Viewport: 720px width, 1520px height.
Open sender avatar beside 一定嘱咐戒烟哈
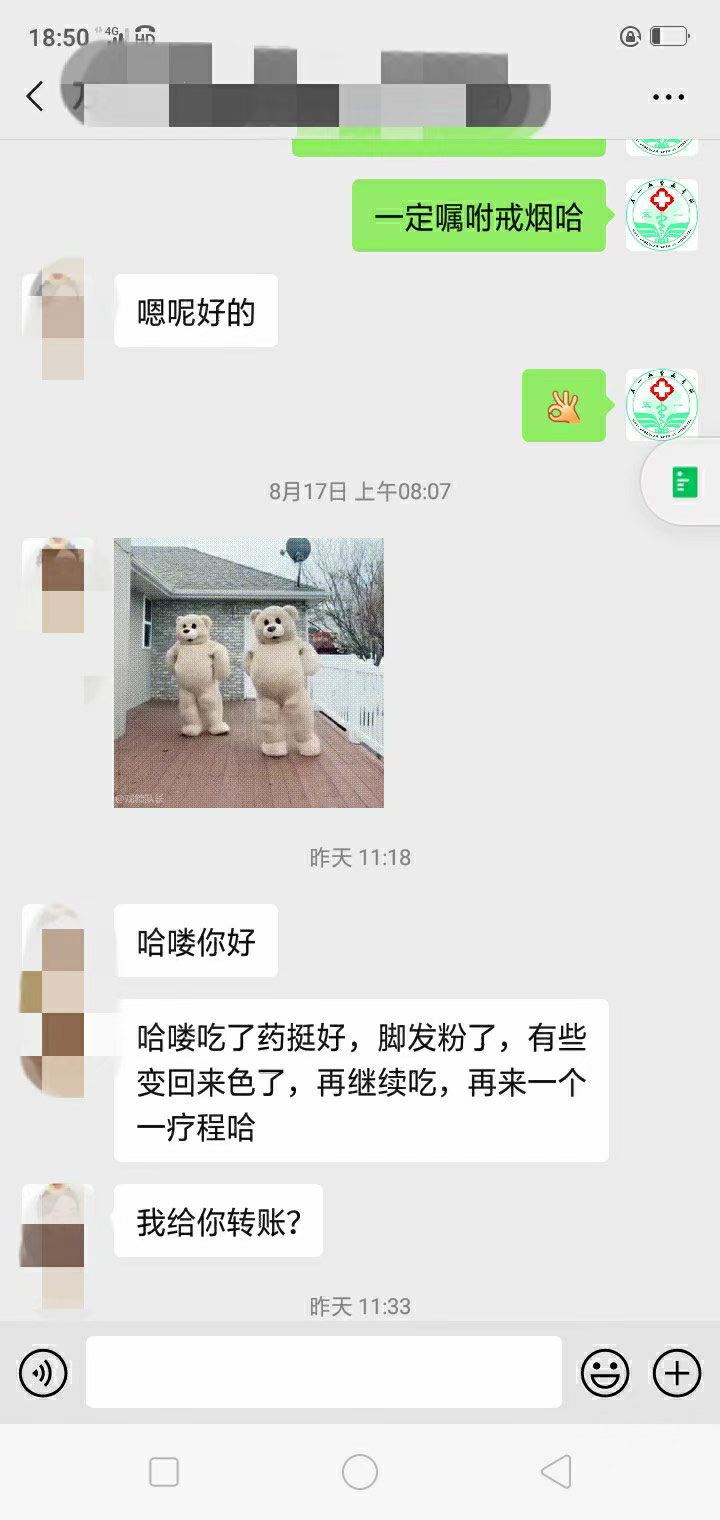pos(661,215)
